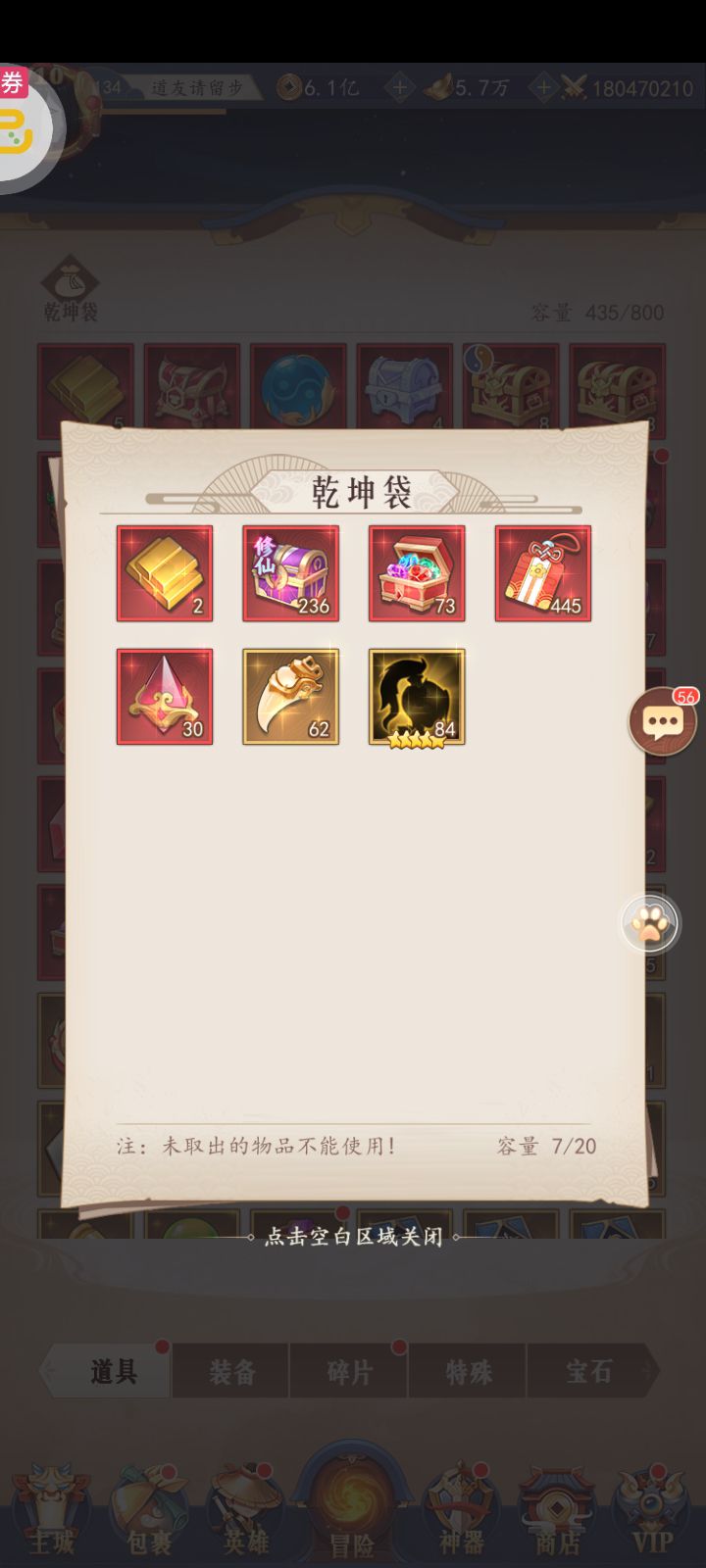Open the purple 修仙 treasure chest item

[291, 573]
